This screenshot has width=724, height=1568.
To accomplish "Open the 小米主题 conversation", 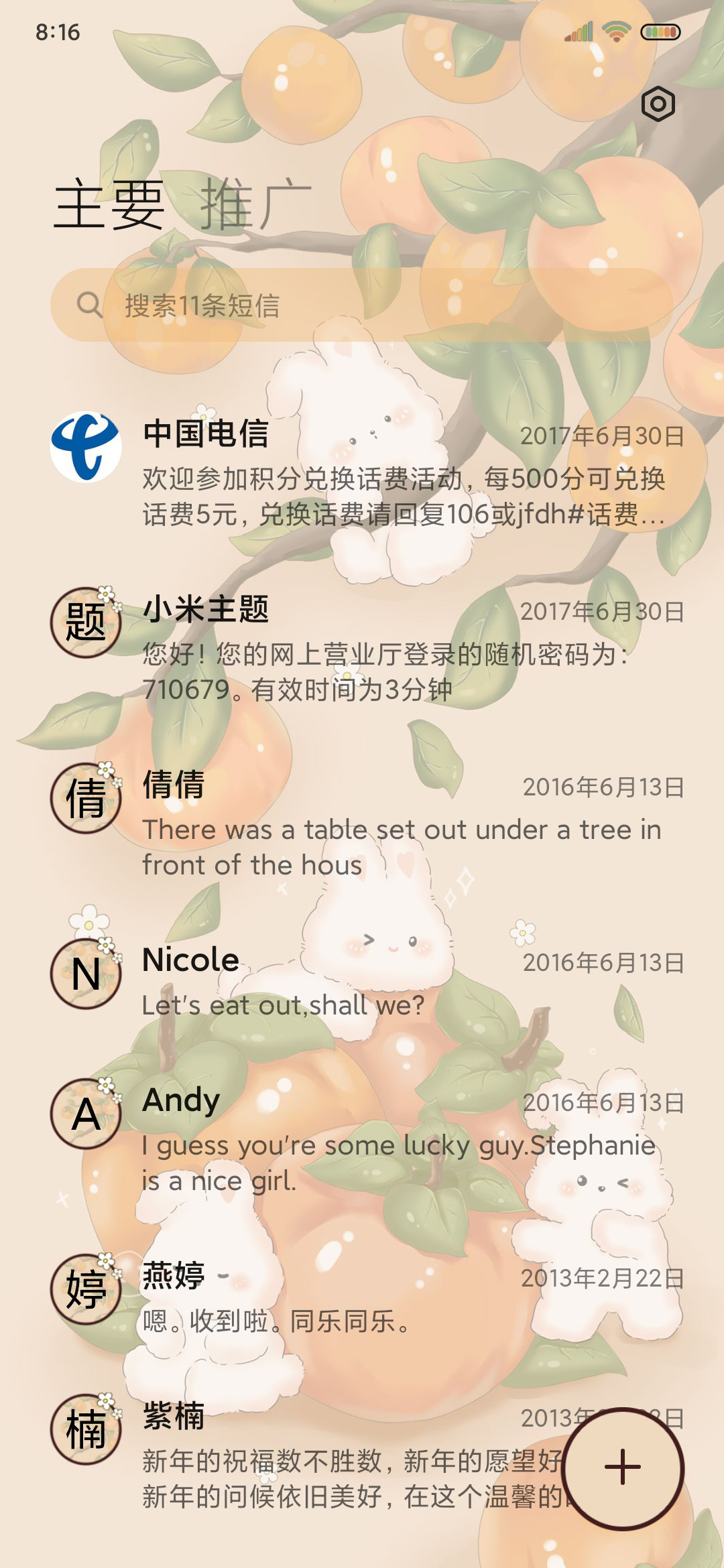I will (x=362, y=648).
